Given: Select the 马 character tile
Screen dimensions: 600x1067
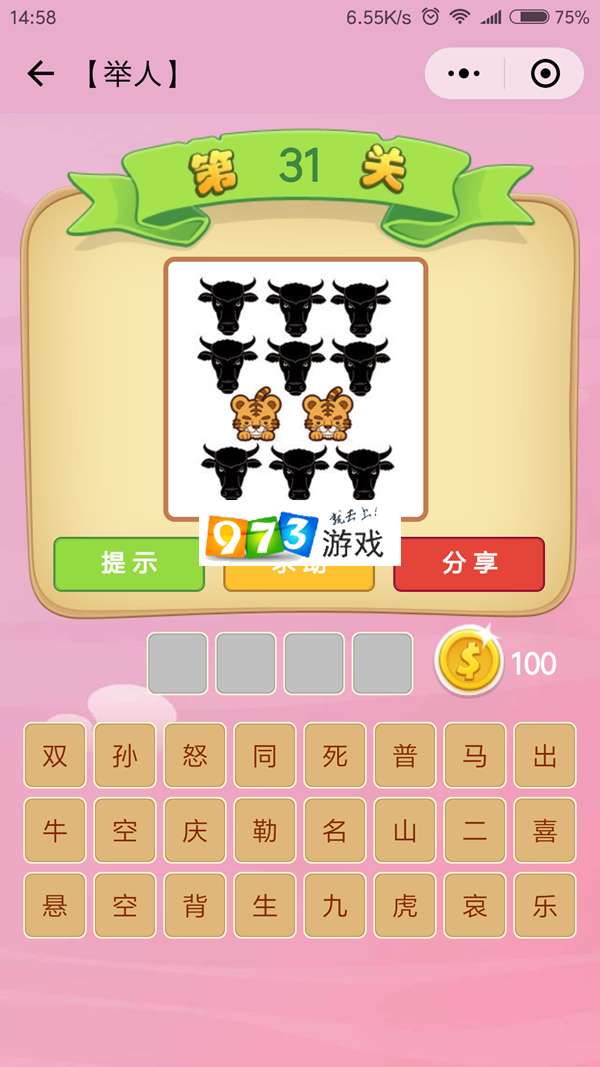Looking at the screenshot, I should (475, 755).
